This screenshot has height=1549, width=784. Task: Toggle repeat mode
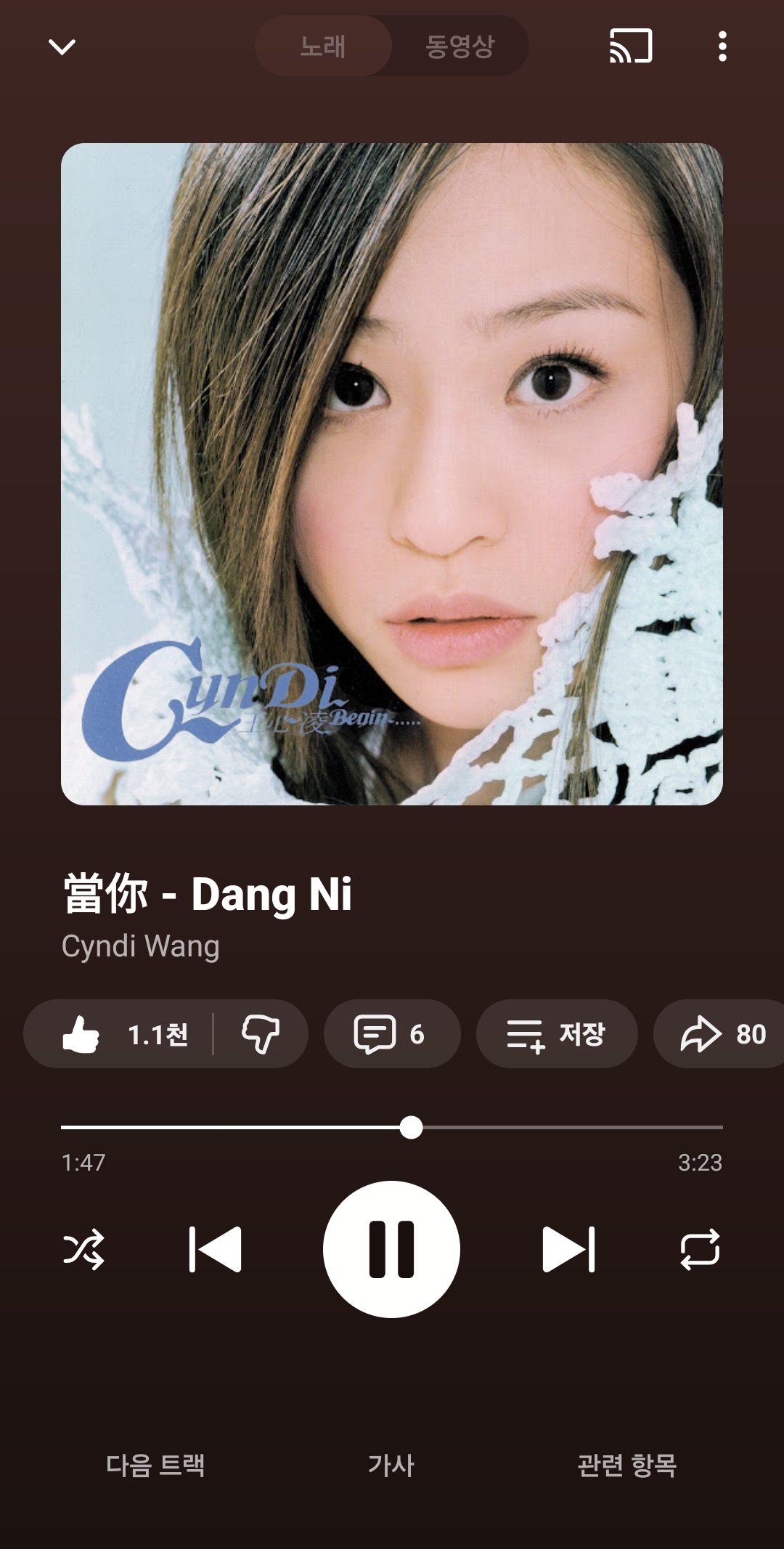coord(700,1249)
